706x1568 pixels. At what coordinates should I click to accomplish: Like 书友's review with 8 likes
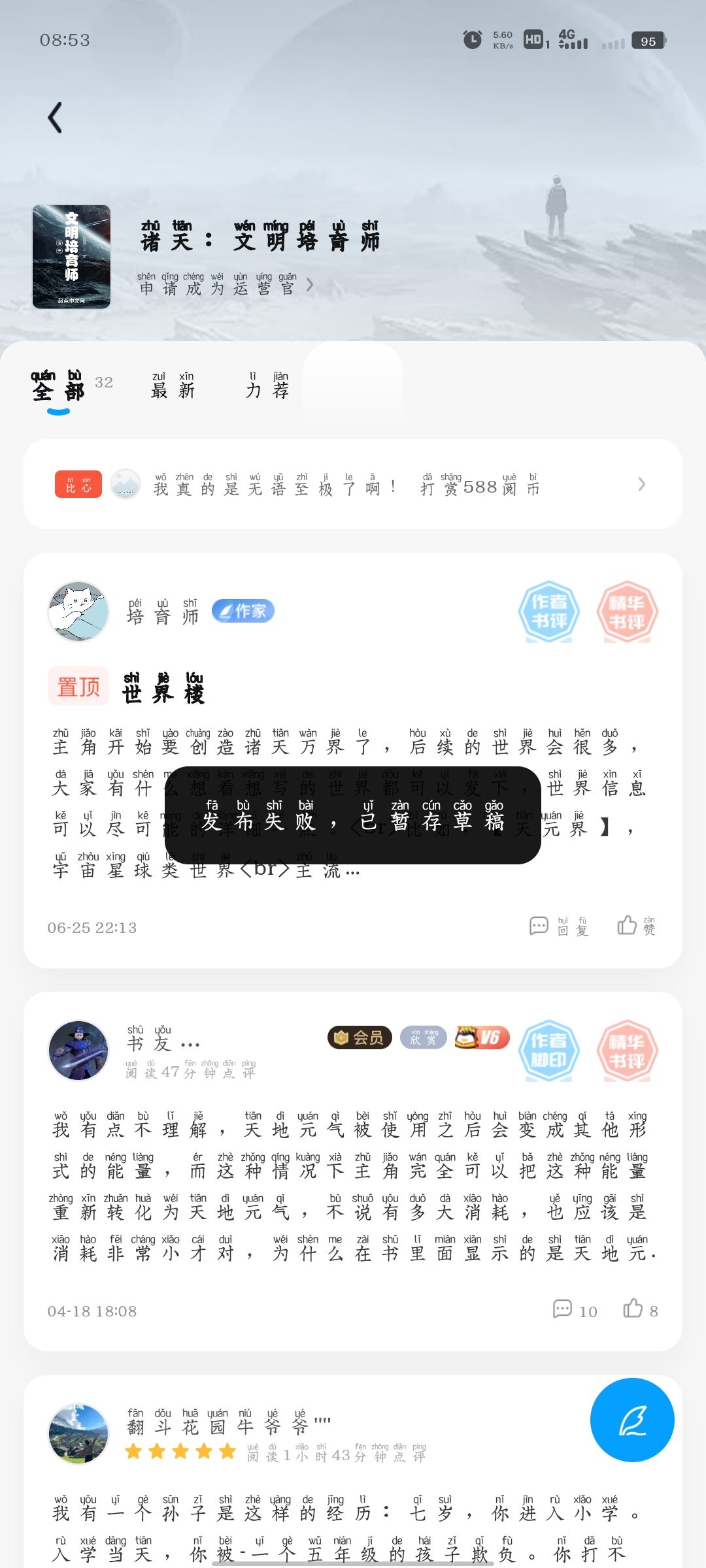tap(641, 1311)
